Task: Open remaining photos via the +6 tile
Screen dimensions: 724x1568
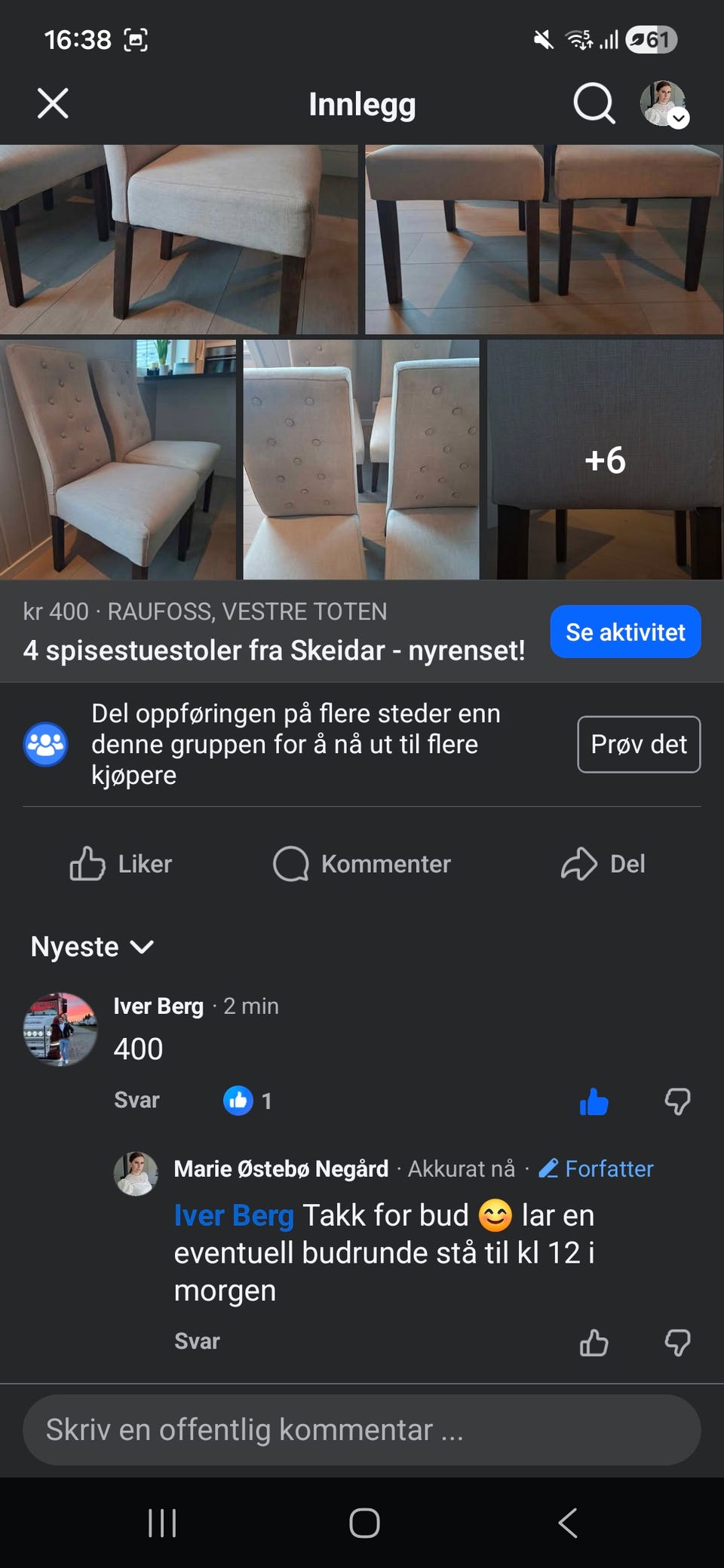Action: pos(605,461)
